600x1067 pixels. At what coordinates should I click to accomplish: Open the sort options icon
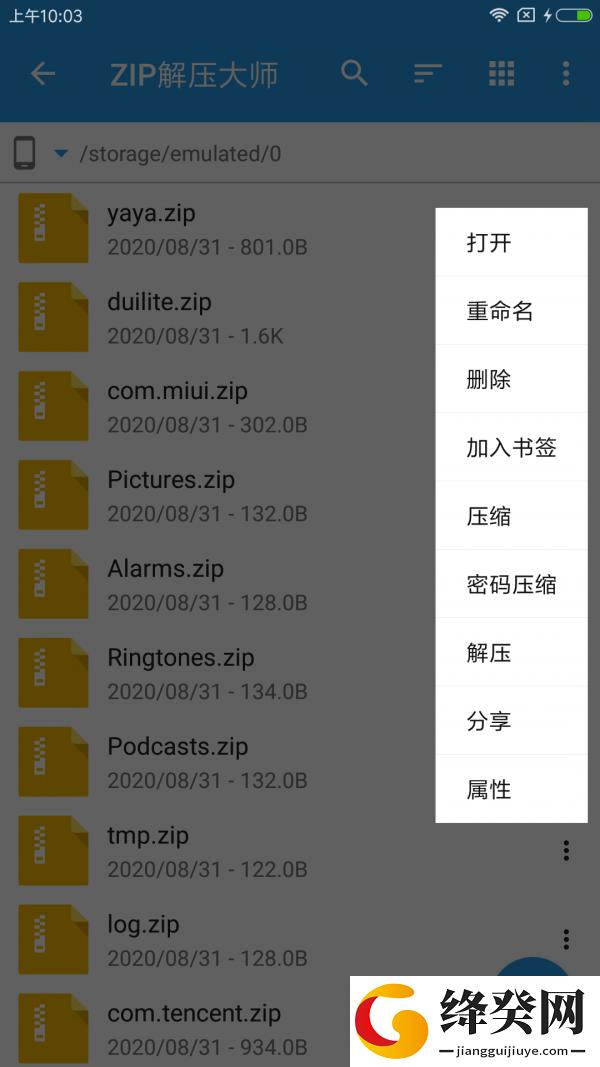428,73
